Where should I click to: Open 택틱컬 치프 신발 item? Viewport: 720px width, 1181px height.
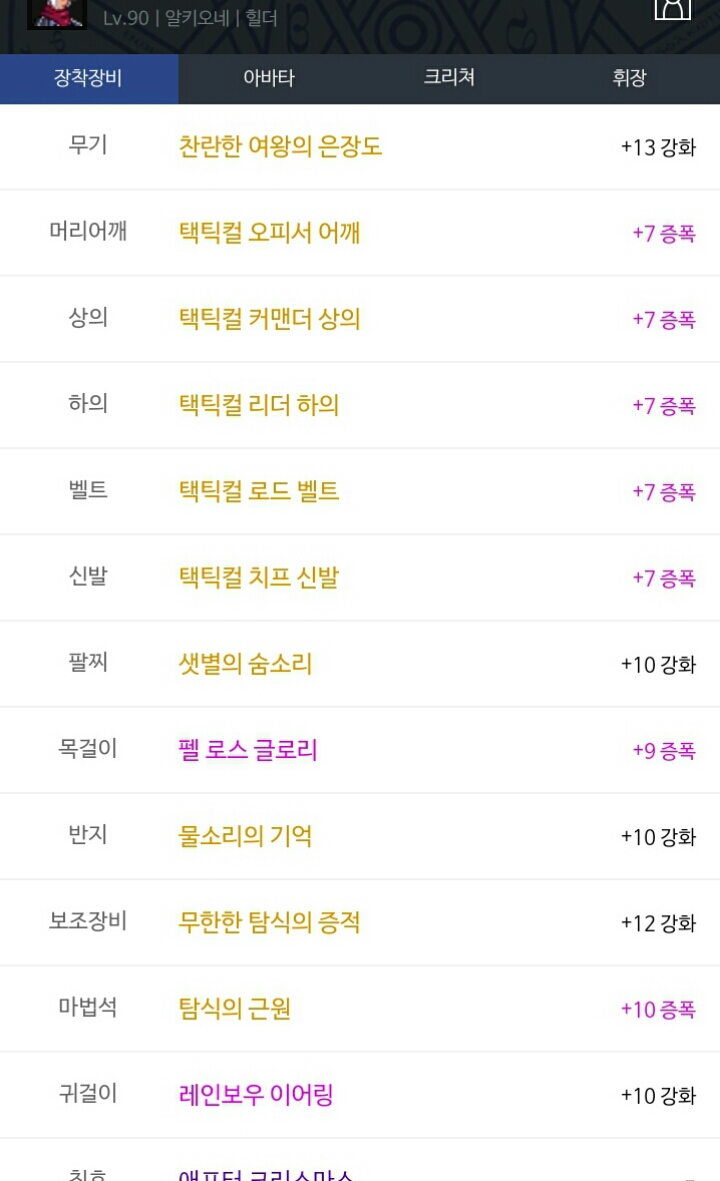click(258, 578)
